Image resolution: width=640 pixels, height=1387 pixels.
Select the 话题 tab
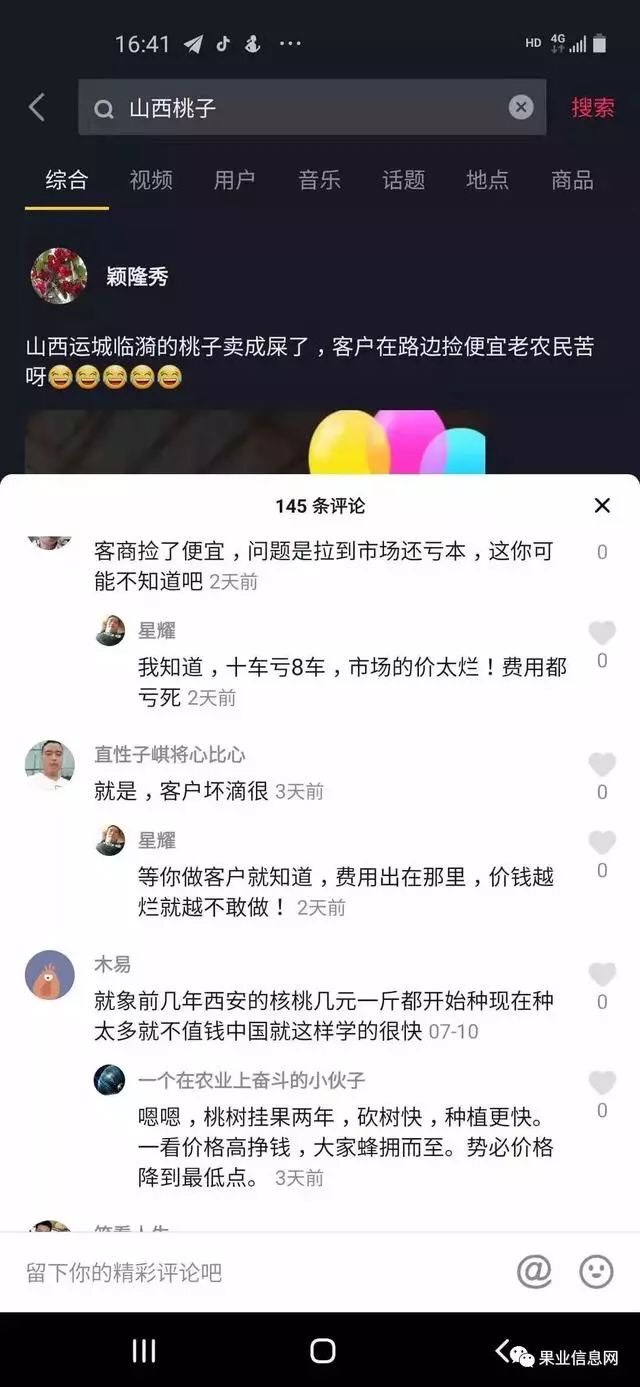(x=403, y=180)
